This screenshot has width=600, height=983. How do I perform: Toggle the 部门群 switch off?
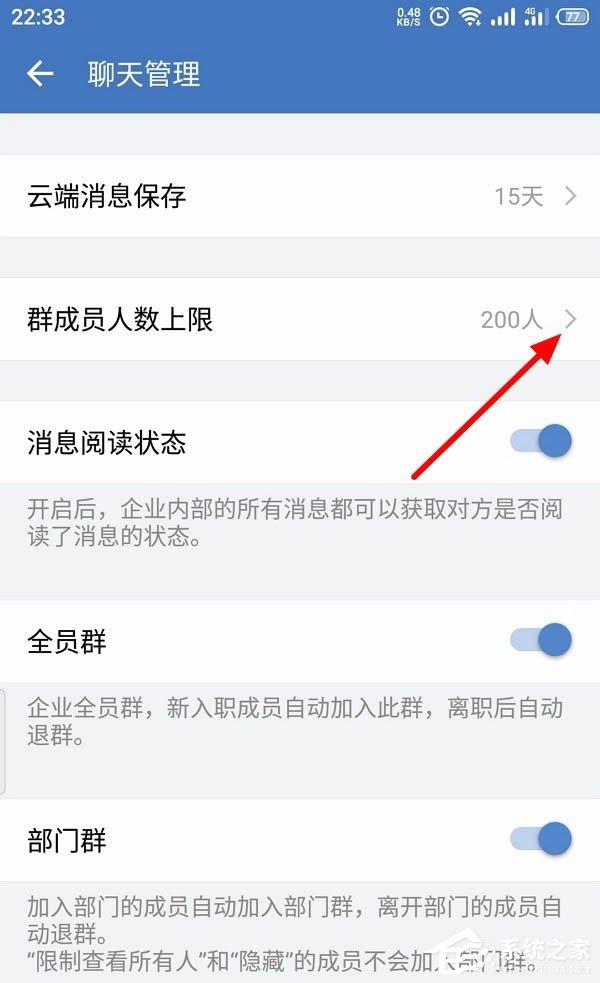pos(541,839)
